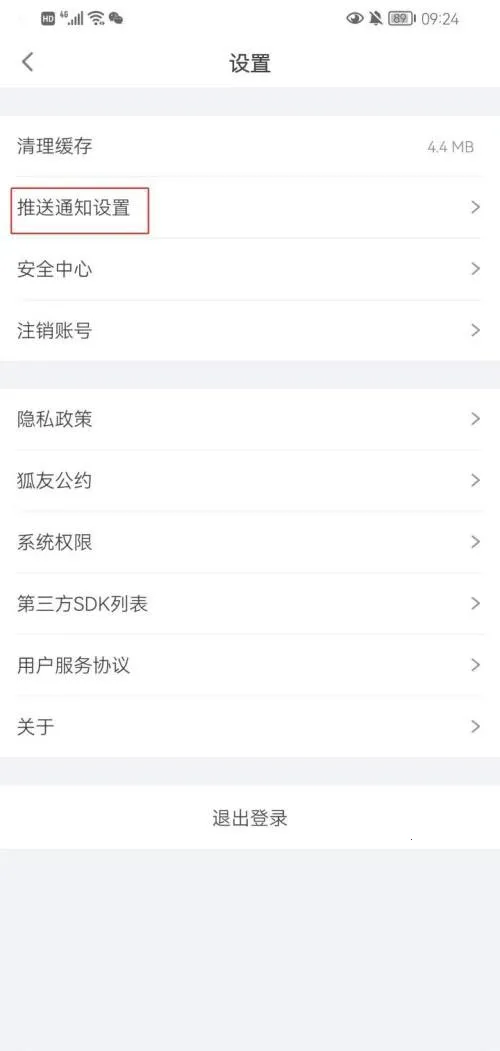
Task: Open 狐友公约
Action: (x=250, y=481)
